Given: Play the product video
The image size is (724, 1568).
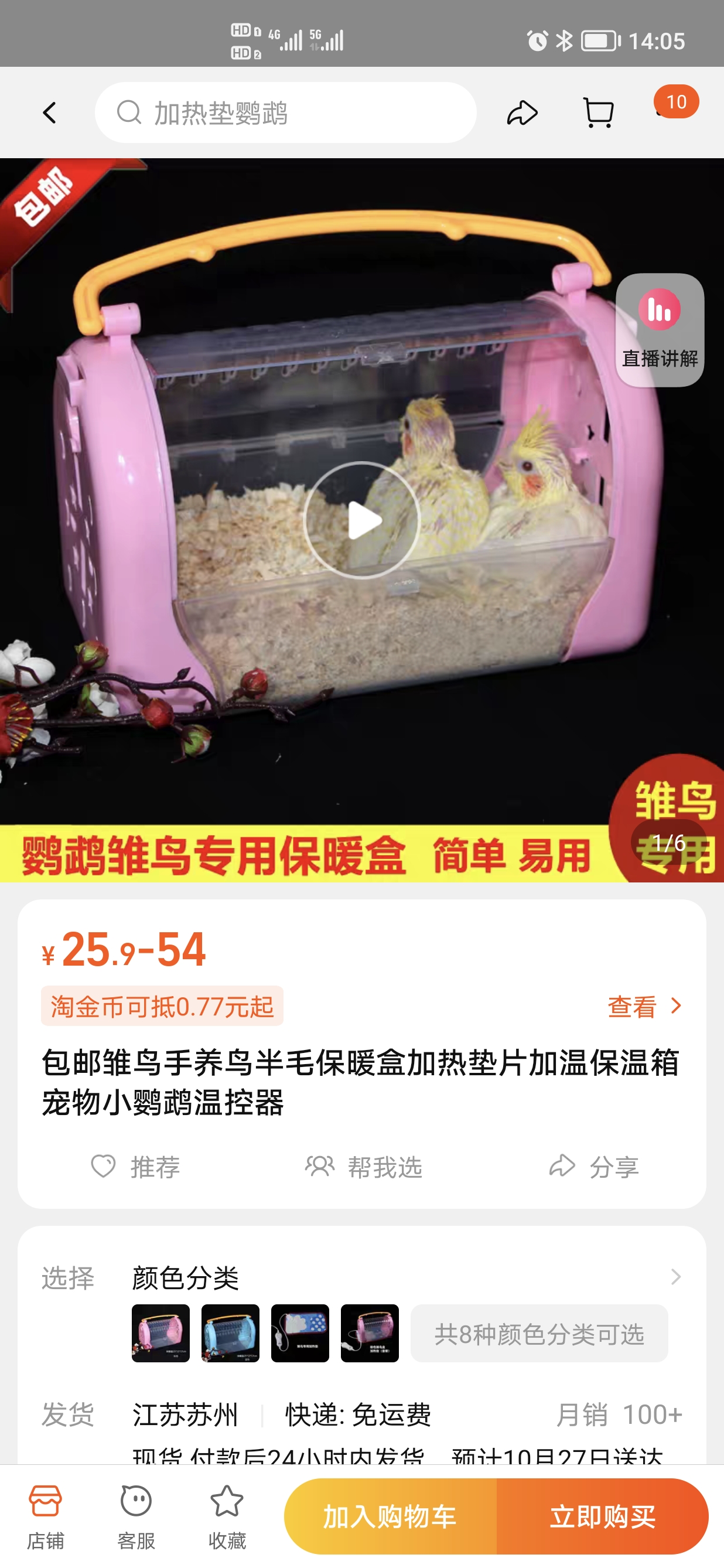Looking at the screenshot, I should coord(362,520).
